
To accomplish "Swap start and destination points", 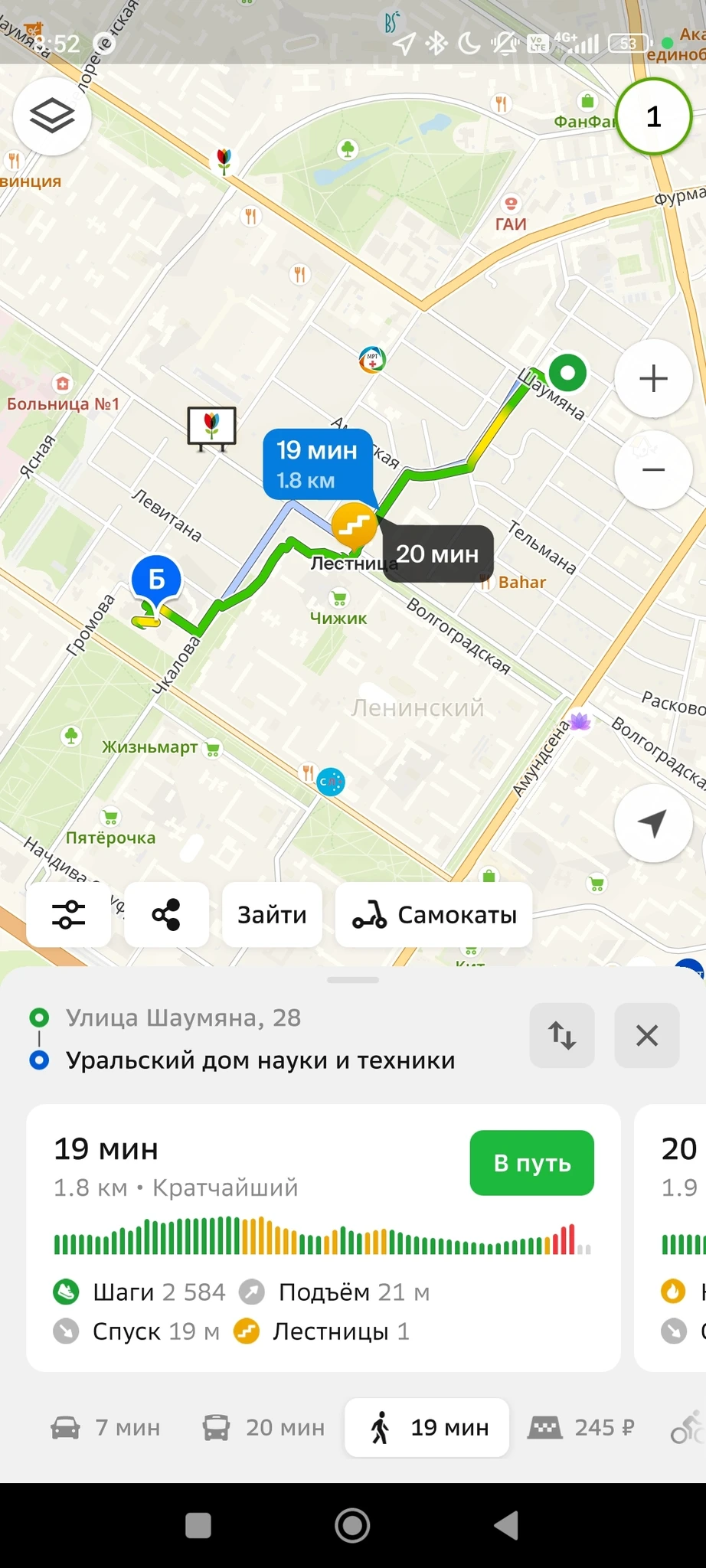I will point(562,1035).
